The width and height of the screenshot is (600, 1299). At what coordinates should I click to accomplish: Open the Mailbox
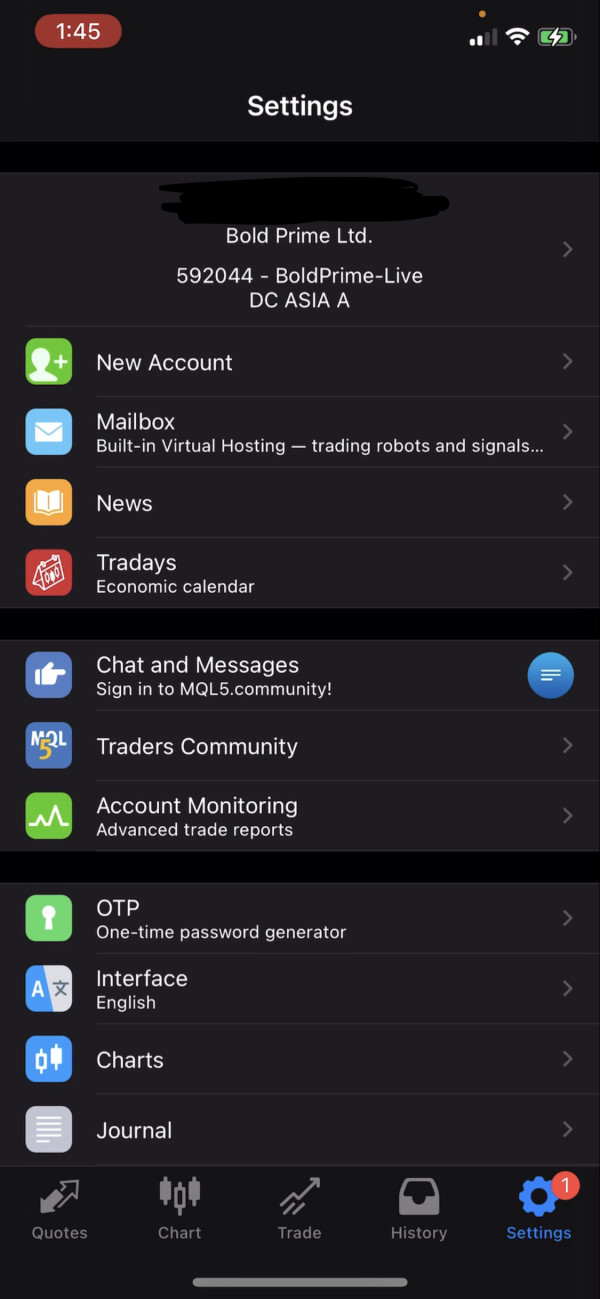point(300,432)
